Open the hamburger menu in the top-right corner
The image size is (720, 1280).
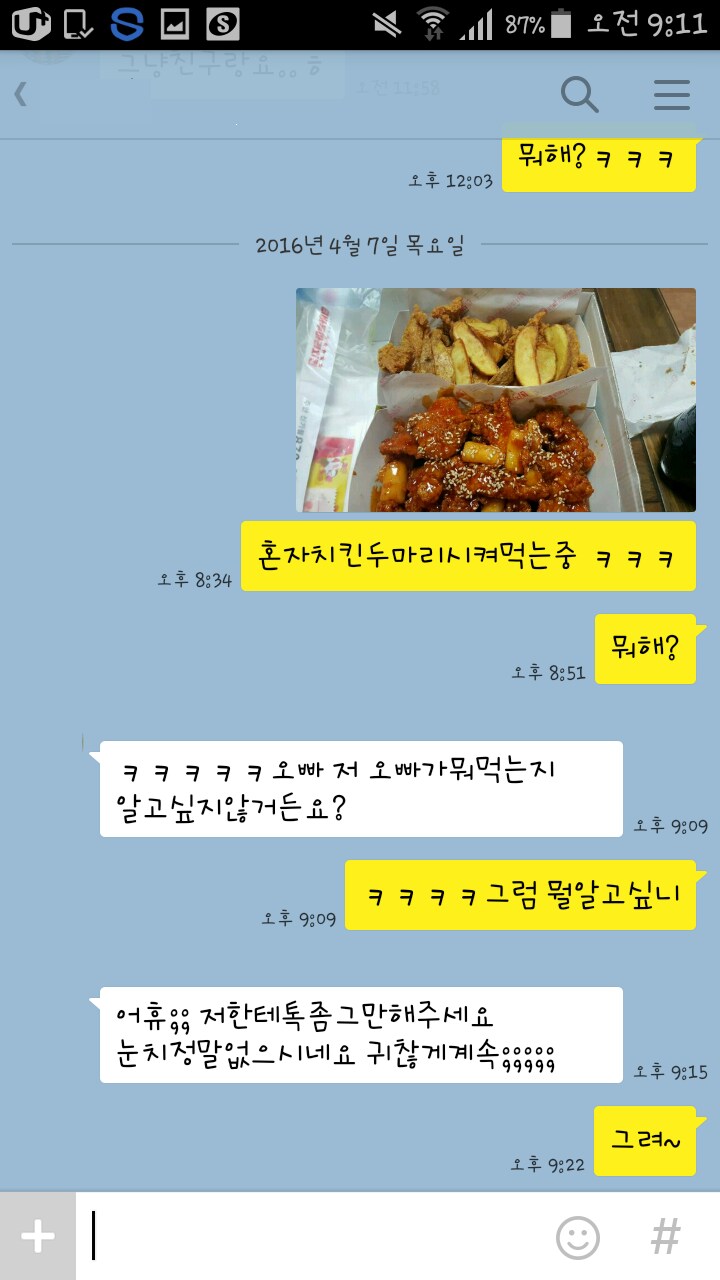pyautogui.click(x=671, y=95)
